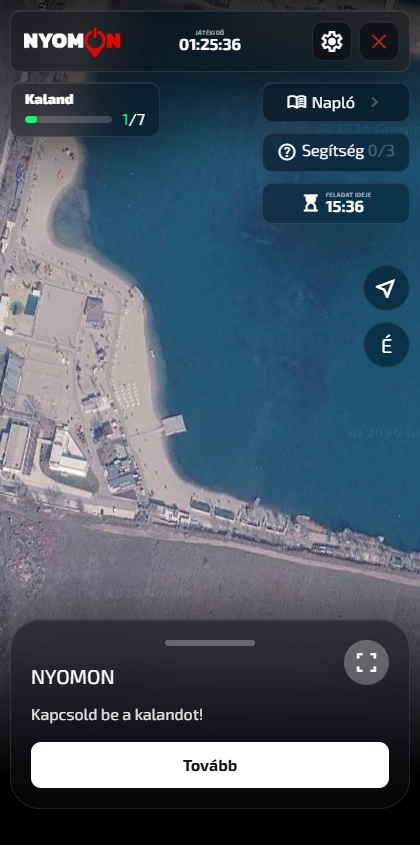Expand the panel to fullscreen
This screenshot has width=420, height=845.
367,662
